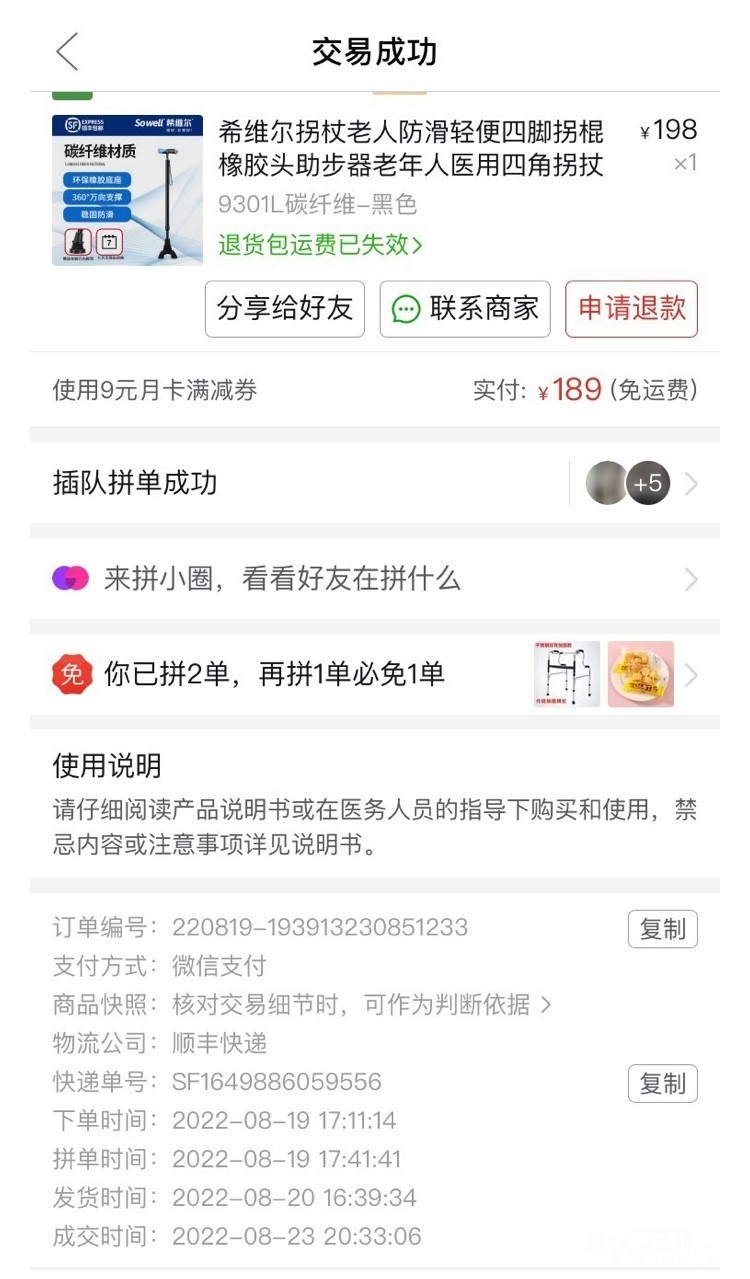The height and width of the screenshot is (1279, 750).
Task: Request a refund with 申请退款
Action: pos(631,309)
